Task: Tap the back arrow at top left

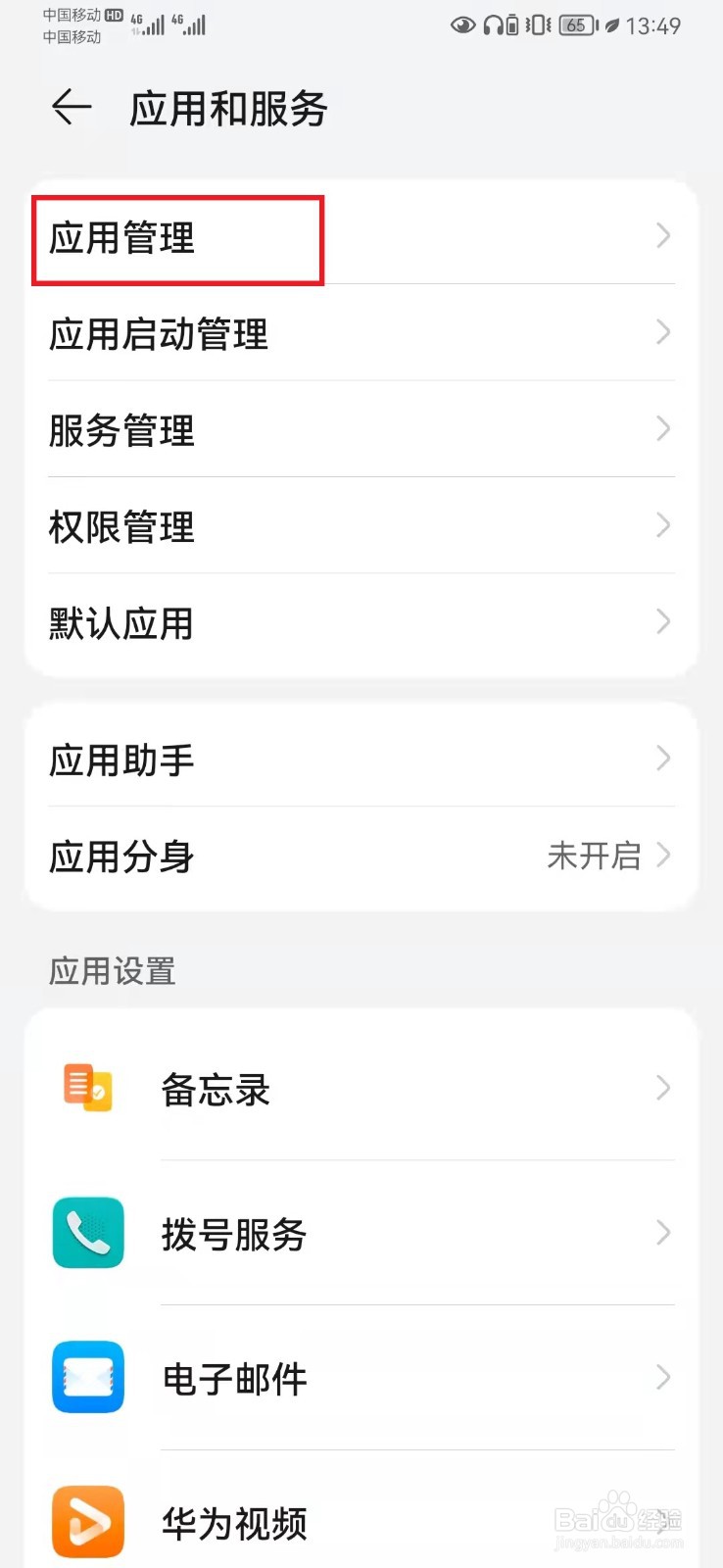Action: tap(69, 108)
